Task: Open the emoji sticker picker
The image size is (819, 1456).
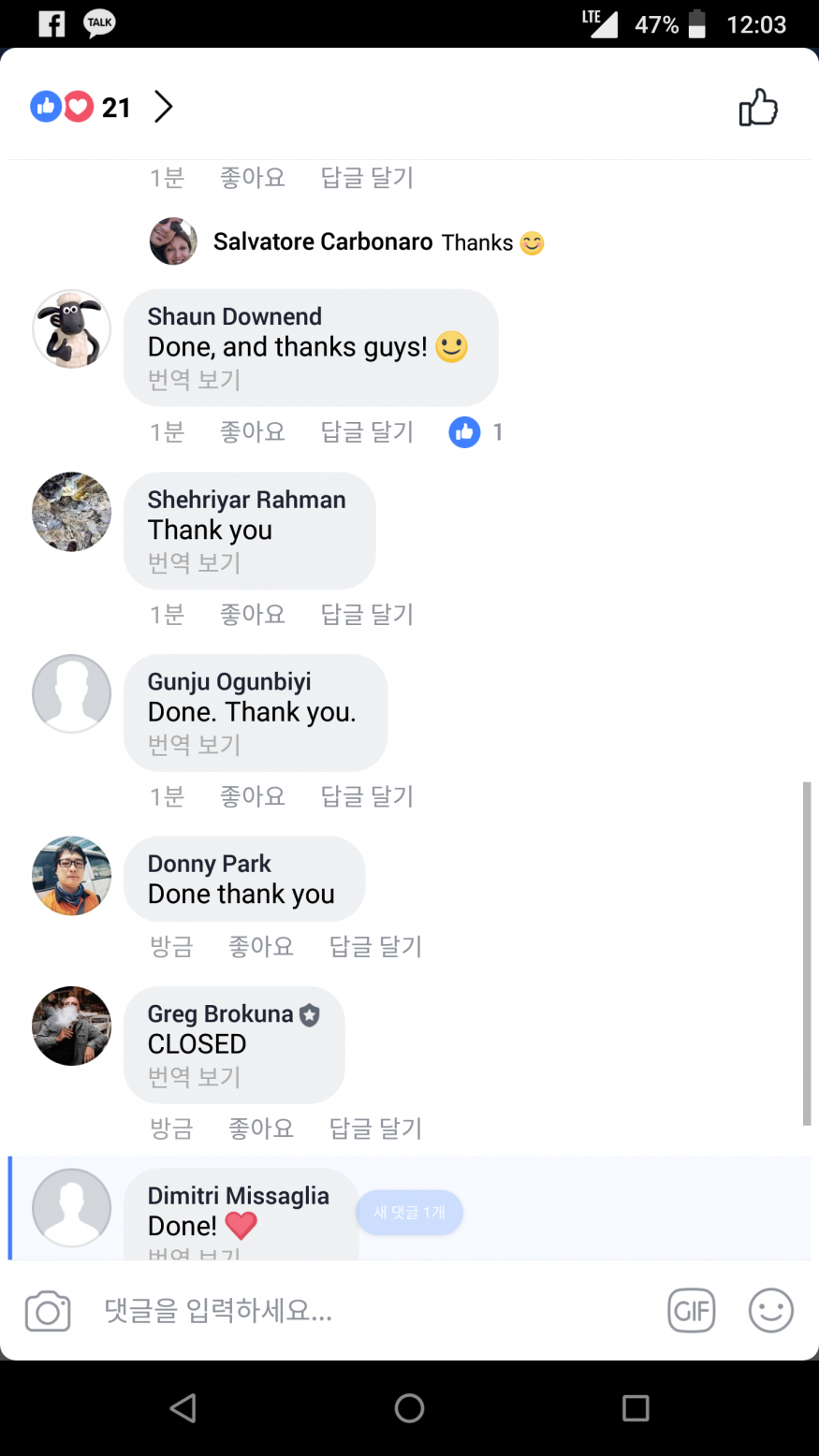Action: (x=771, y=1311)
